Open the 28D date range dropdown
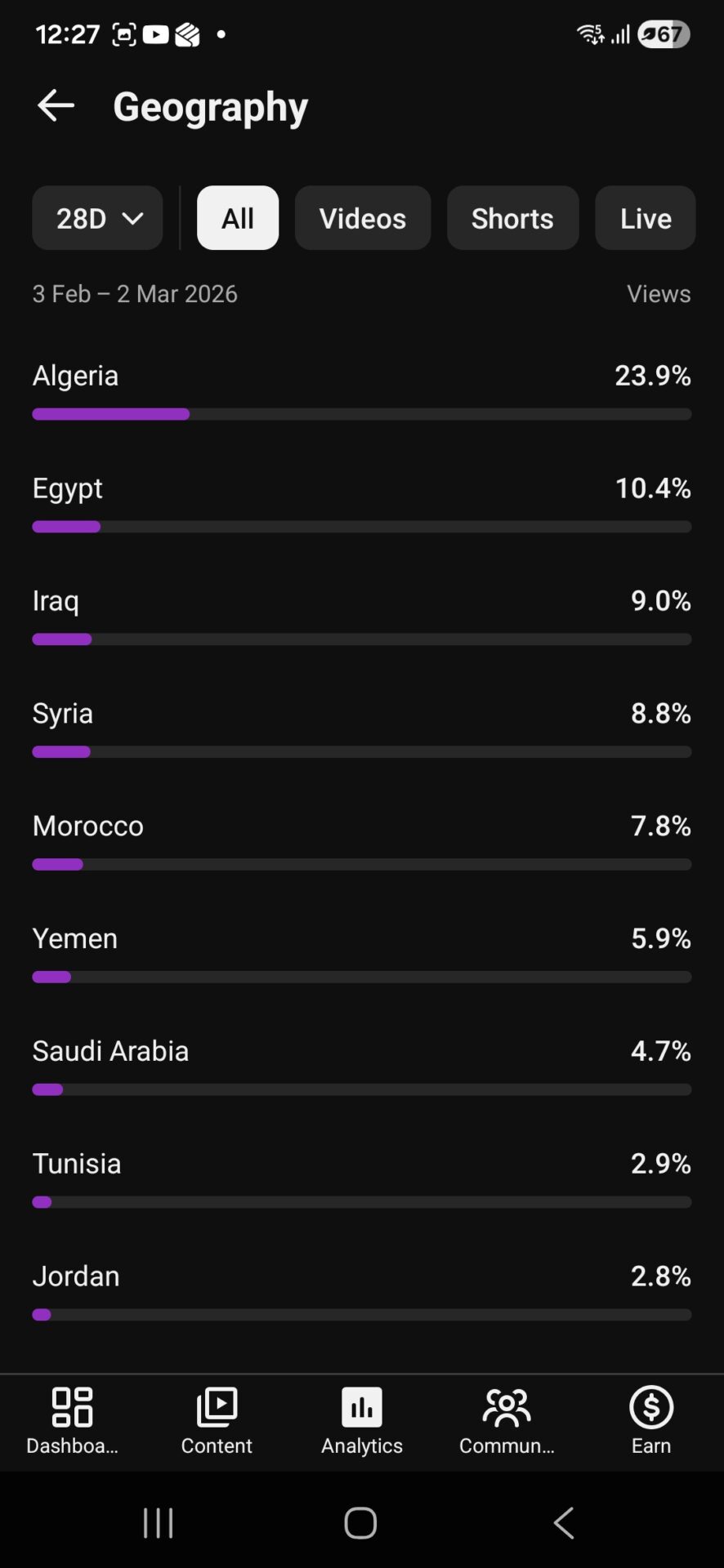This screenshot has height=1568, width=724. pyautogui.click(x=98, y=218)
